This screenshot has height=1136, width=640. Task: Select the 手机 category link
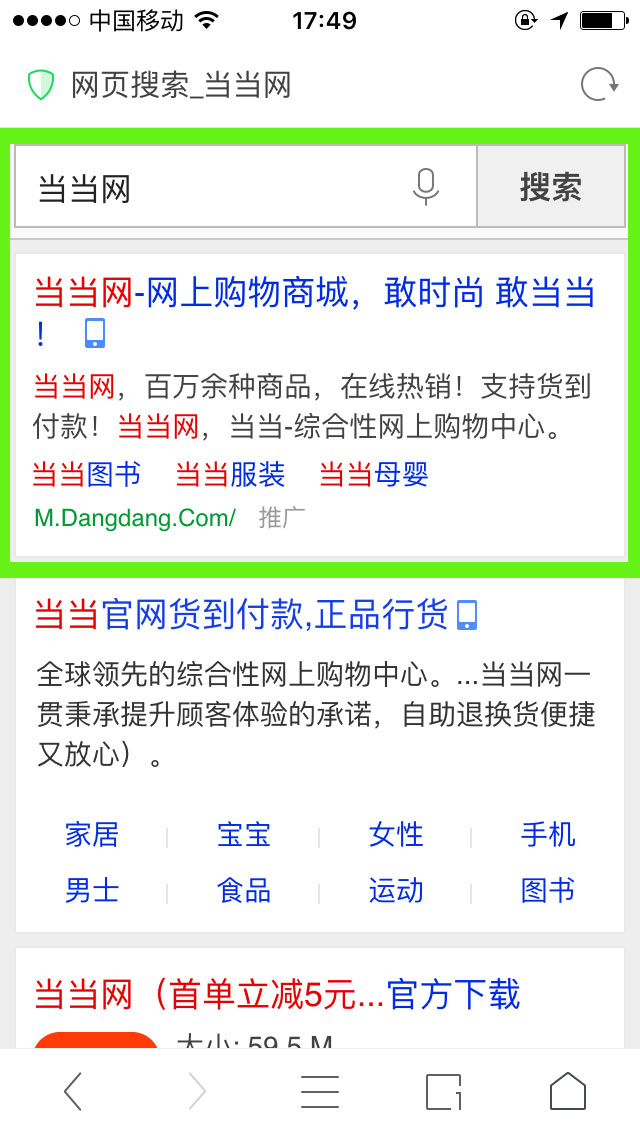548,835
